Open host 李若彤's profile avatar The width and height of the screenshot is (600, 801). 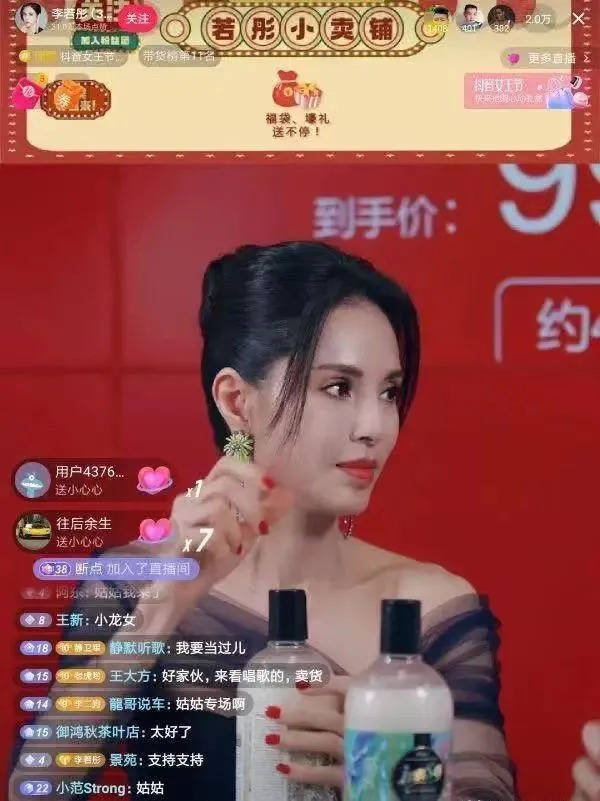pos(32,17)
